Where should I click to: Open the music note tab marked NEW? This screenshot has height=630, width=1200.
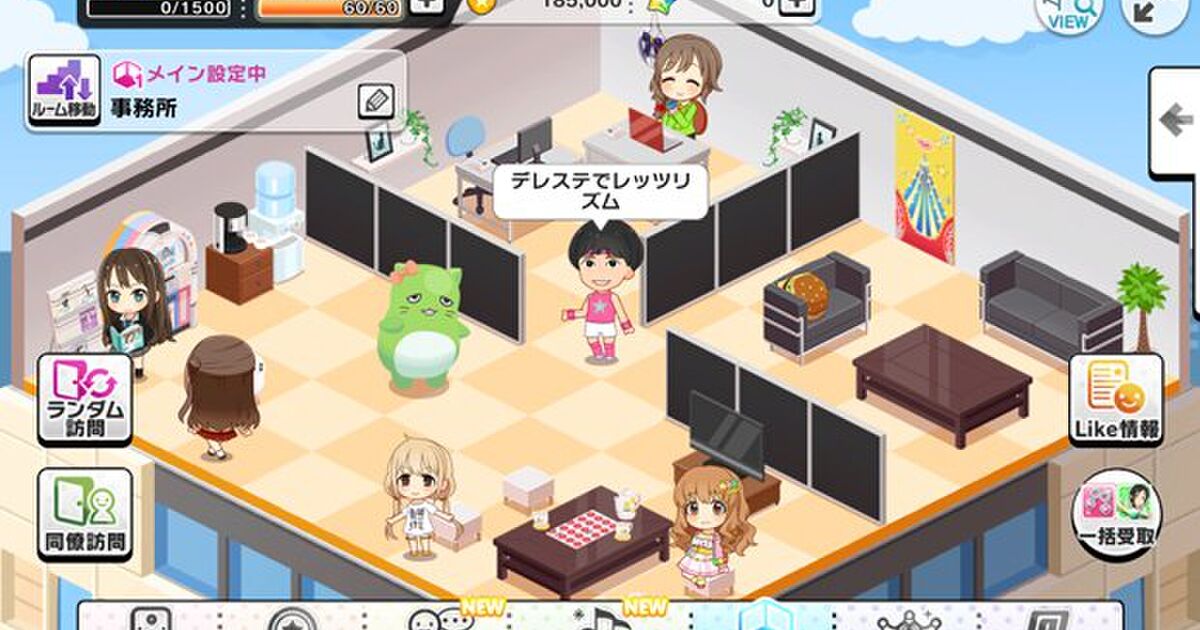coord(600,620)
